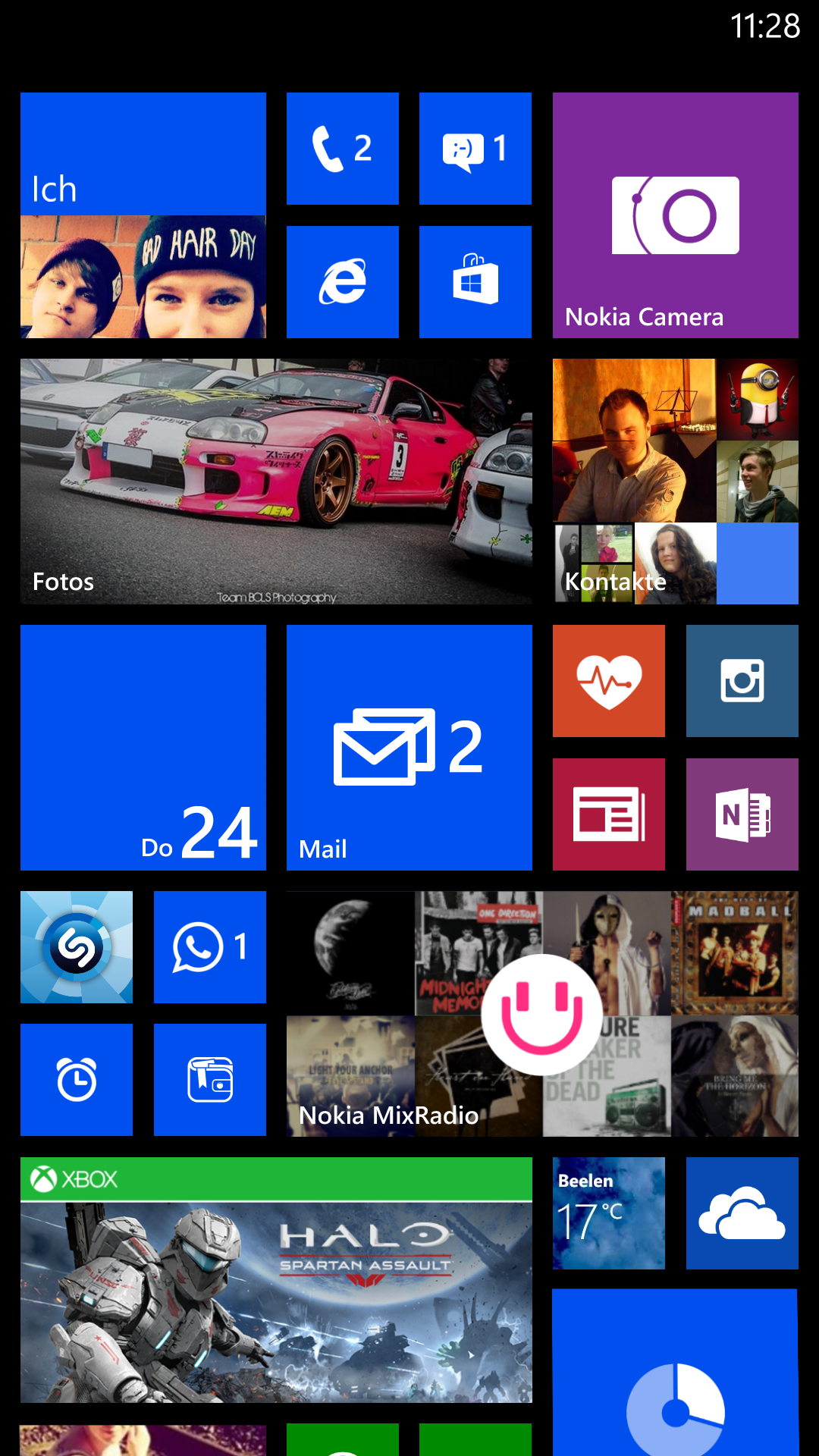Open Shazam
This screenshot has height=1456, width=819.
click(x=77, y=947)
